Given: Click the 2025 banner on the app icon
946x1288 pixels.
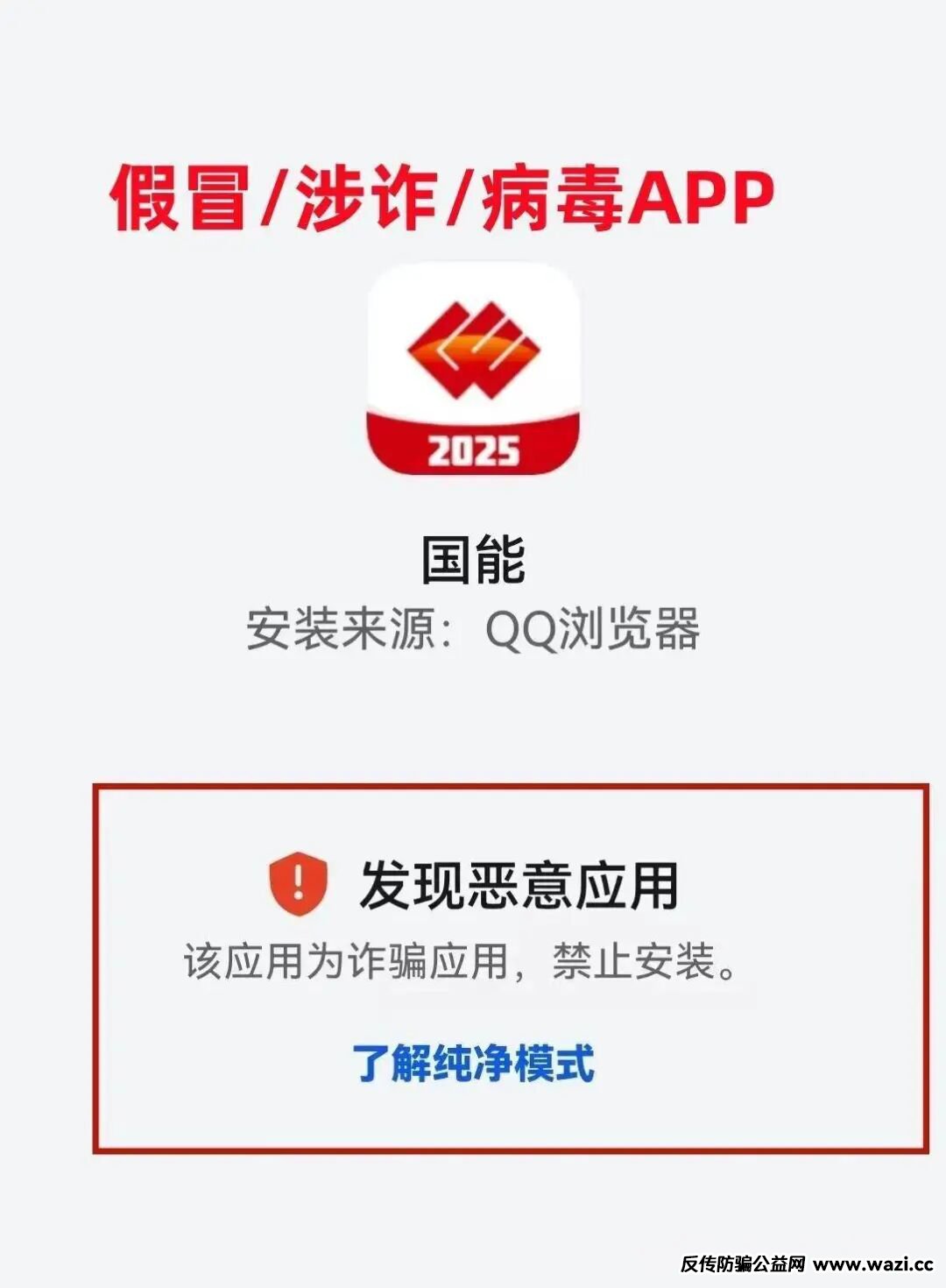Looking at the screenshot, I should (x=473, y=447).
